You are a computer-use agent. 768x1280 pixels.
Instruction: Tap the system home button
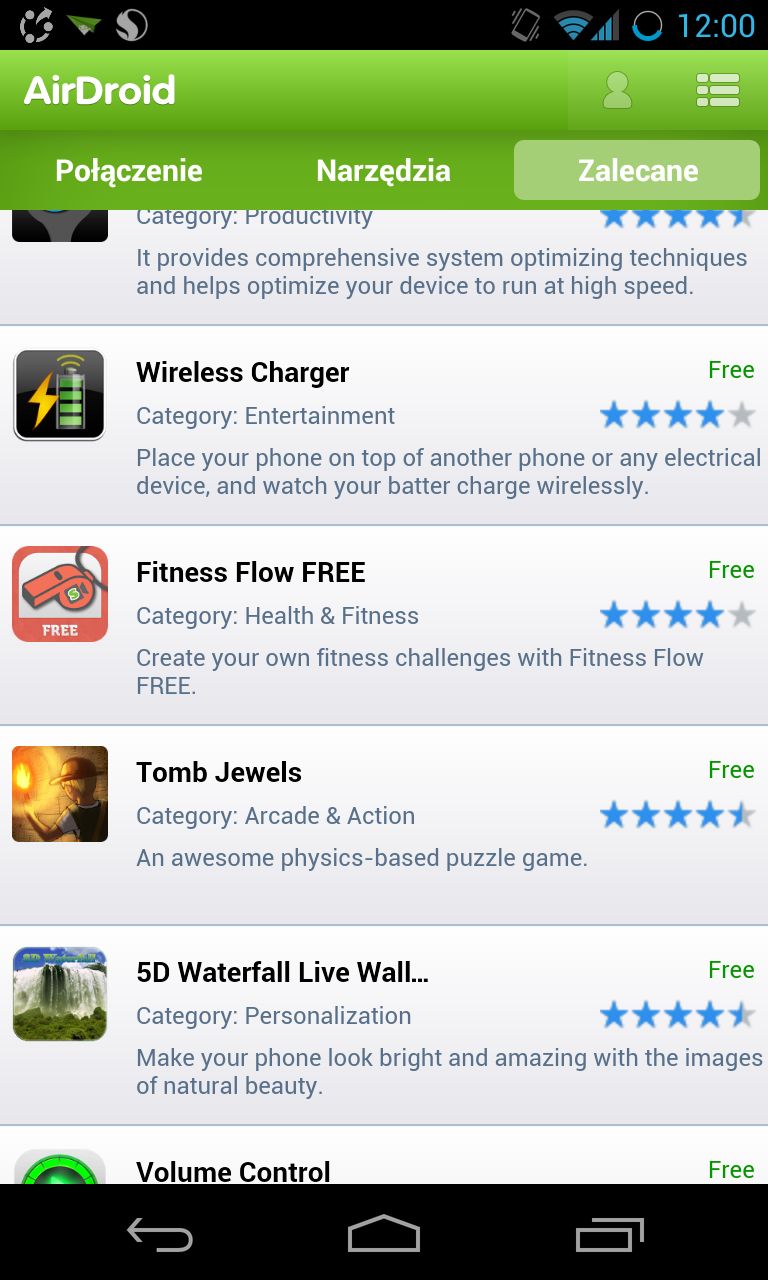tap(384, 1235)
